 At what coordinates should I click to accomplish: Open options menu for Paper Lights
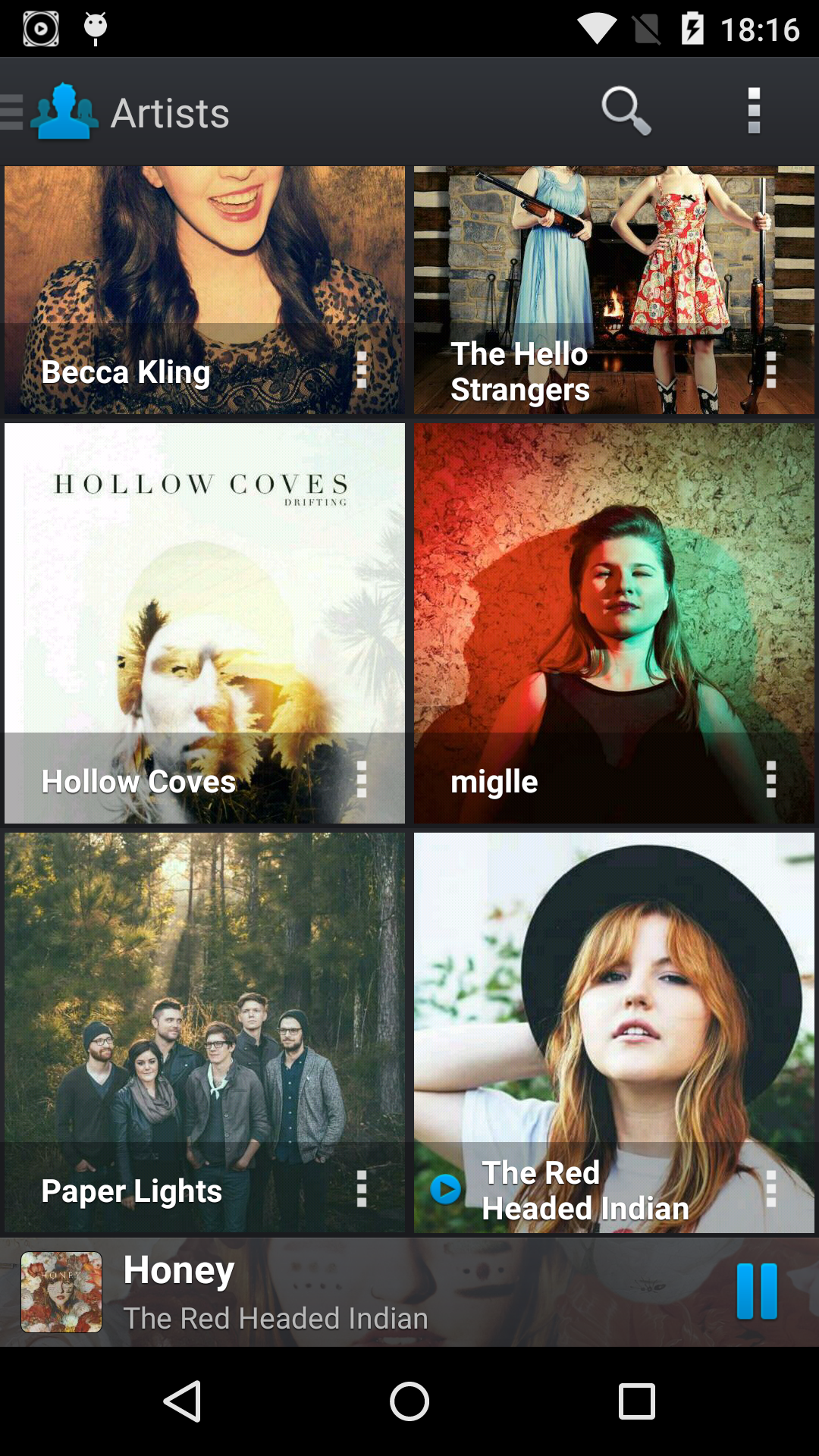362,1189
